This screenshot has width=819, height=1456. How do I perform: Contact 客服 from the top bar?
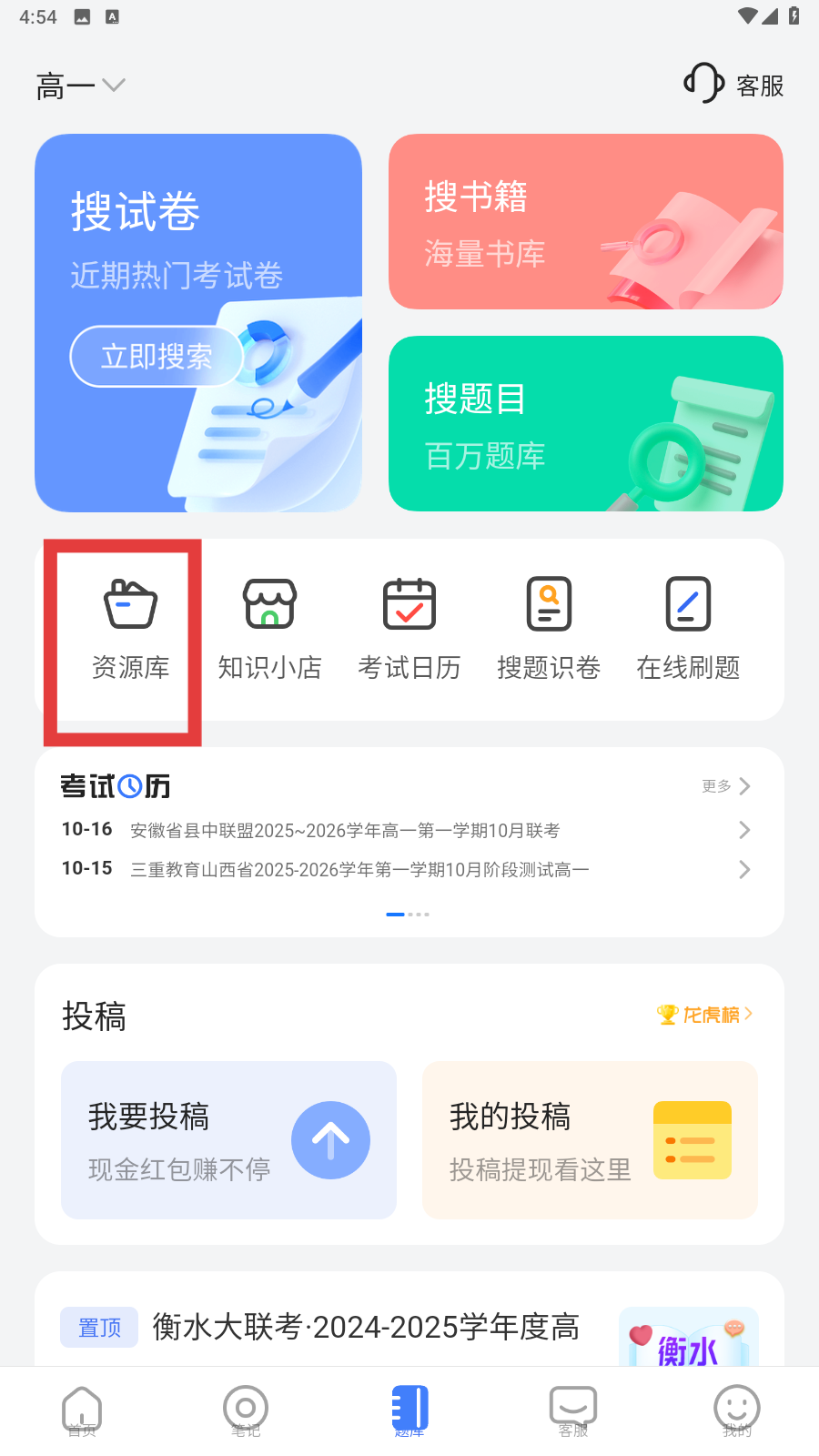(x=734, y=85)
